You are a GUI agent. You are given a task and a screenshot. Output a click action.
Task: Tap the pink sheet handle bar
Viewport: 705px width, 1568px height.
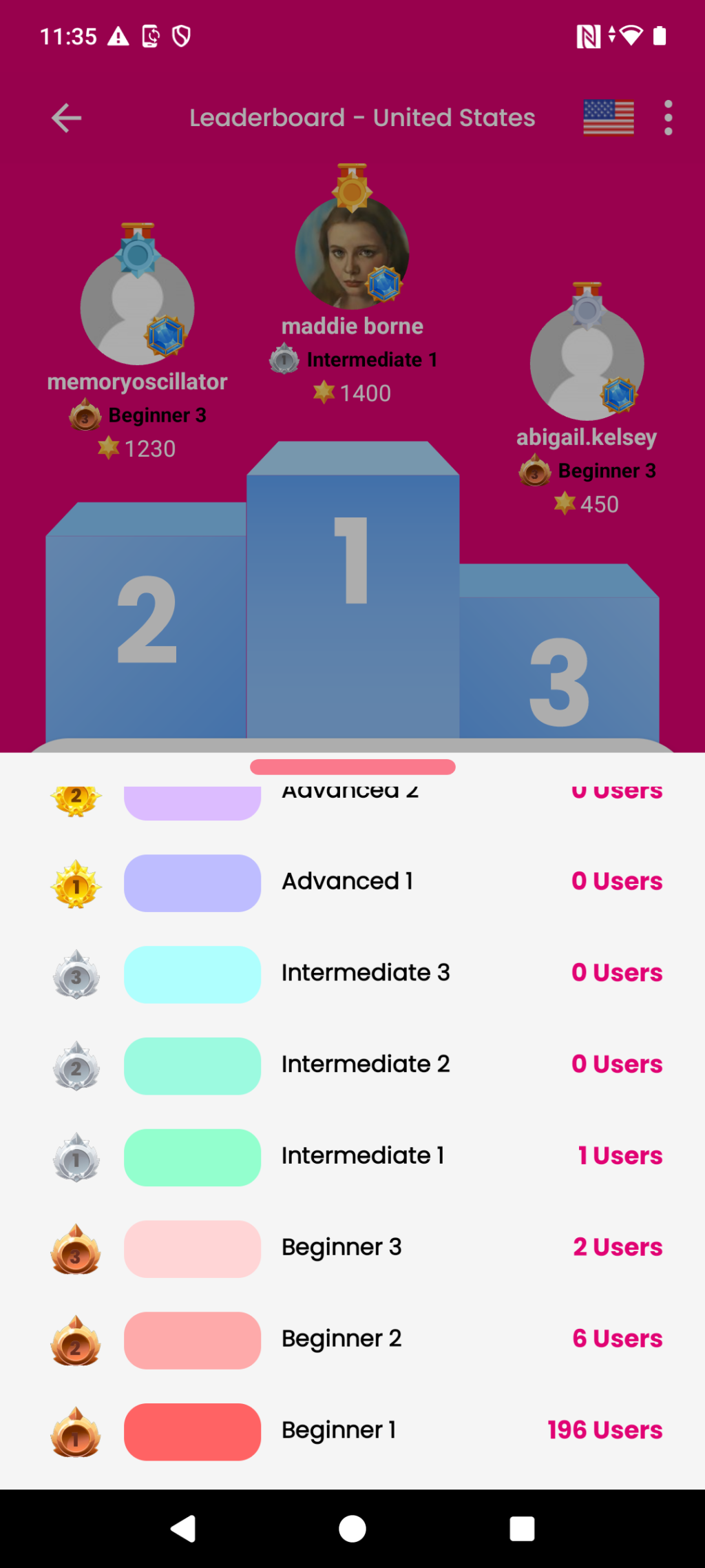pyautogui.click(x=352, y=767)
